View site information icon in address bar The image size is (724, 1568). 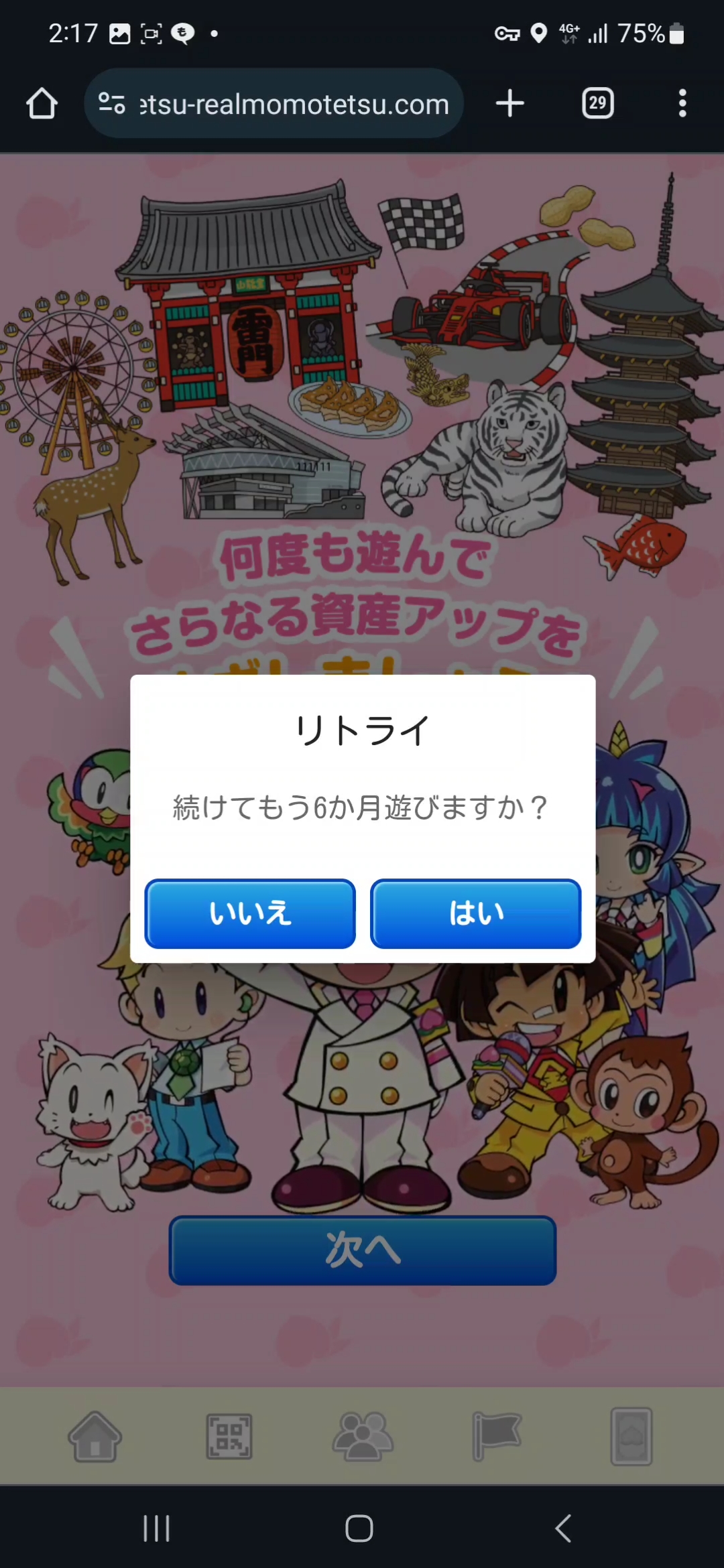point(111,103)
